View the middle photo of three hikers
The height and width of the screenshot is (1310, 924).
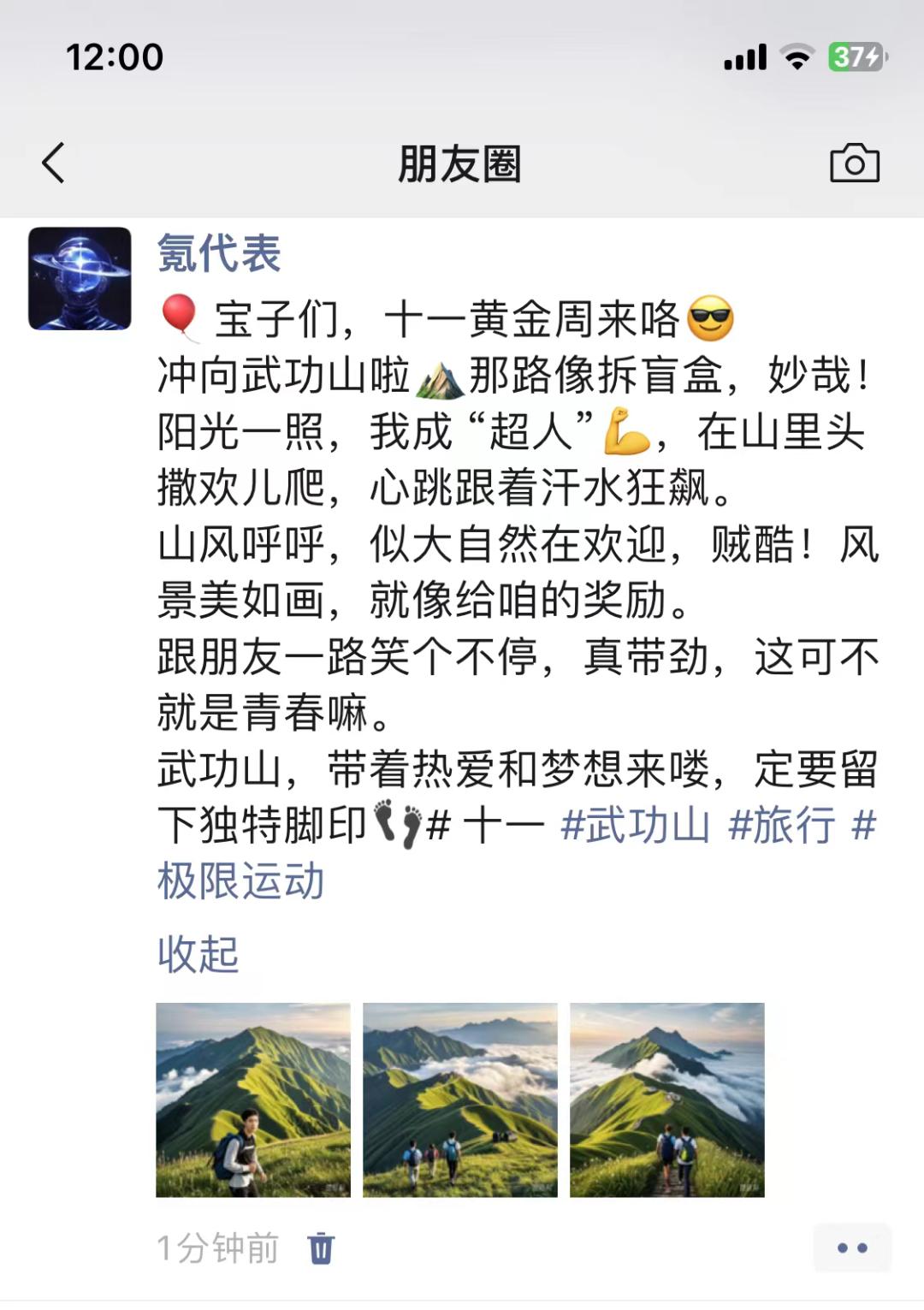[x=460, y=1100]
